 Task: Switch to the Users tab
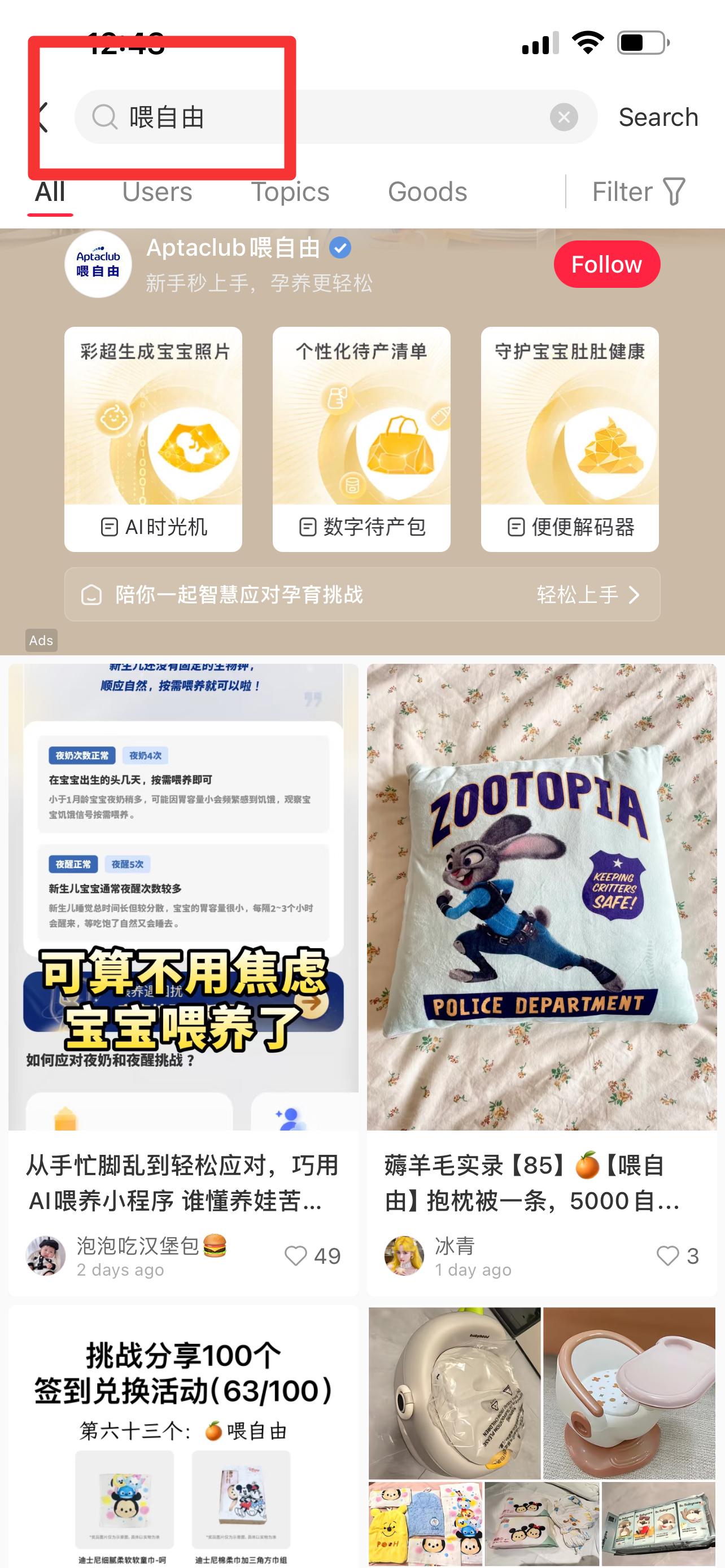(157, 192)
